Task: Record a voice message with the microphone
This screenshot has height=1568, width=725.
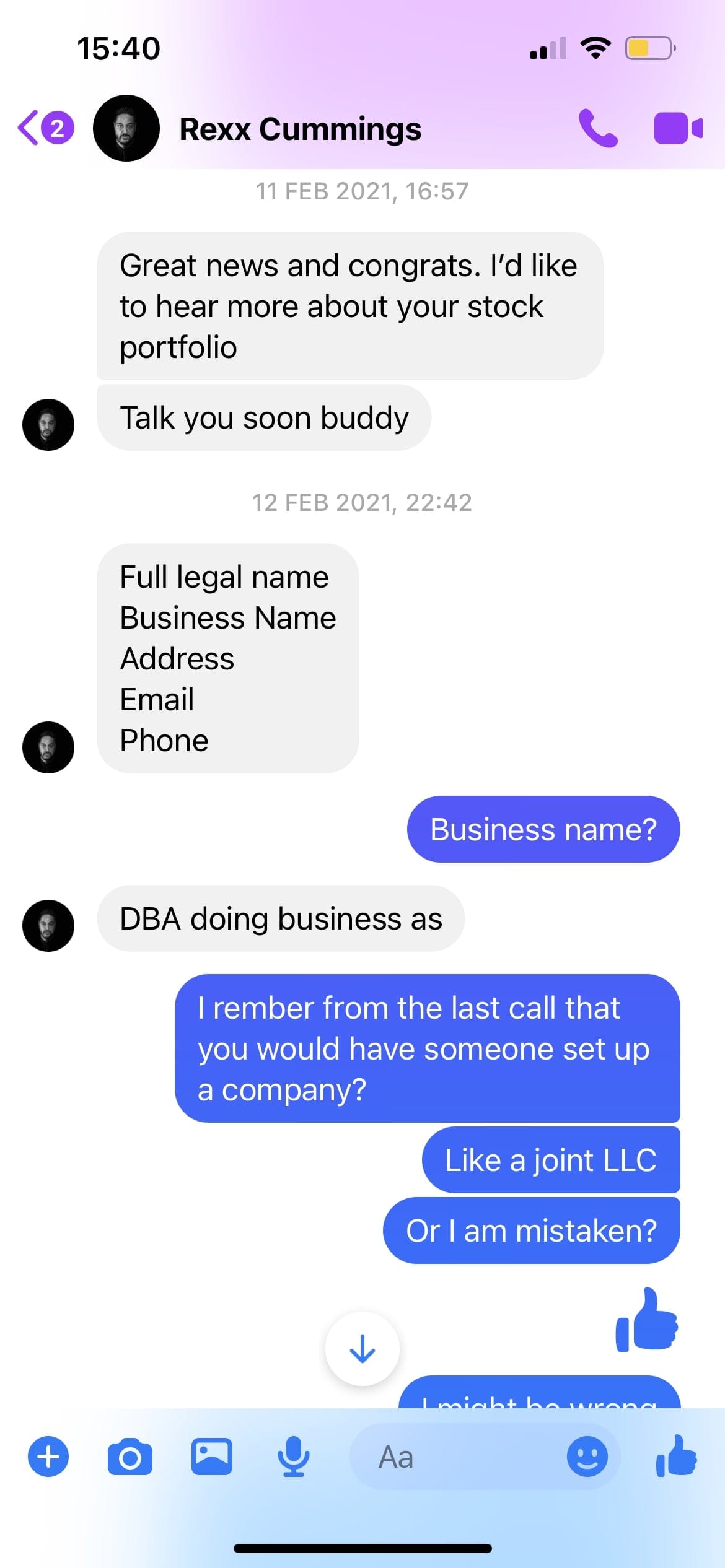Action: [293, 1457]
